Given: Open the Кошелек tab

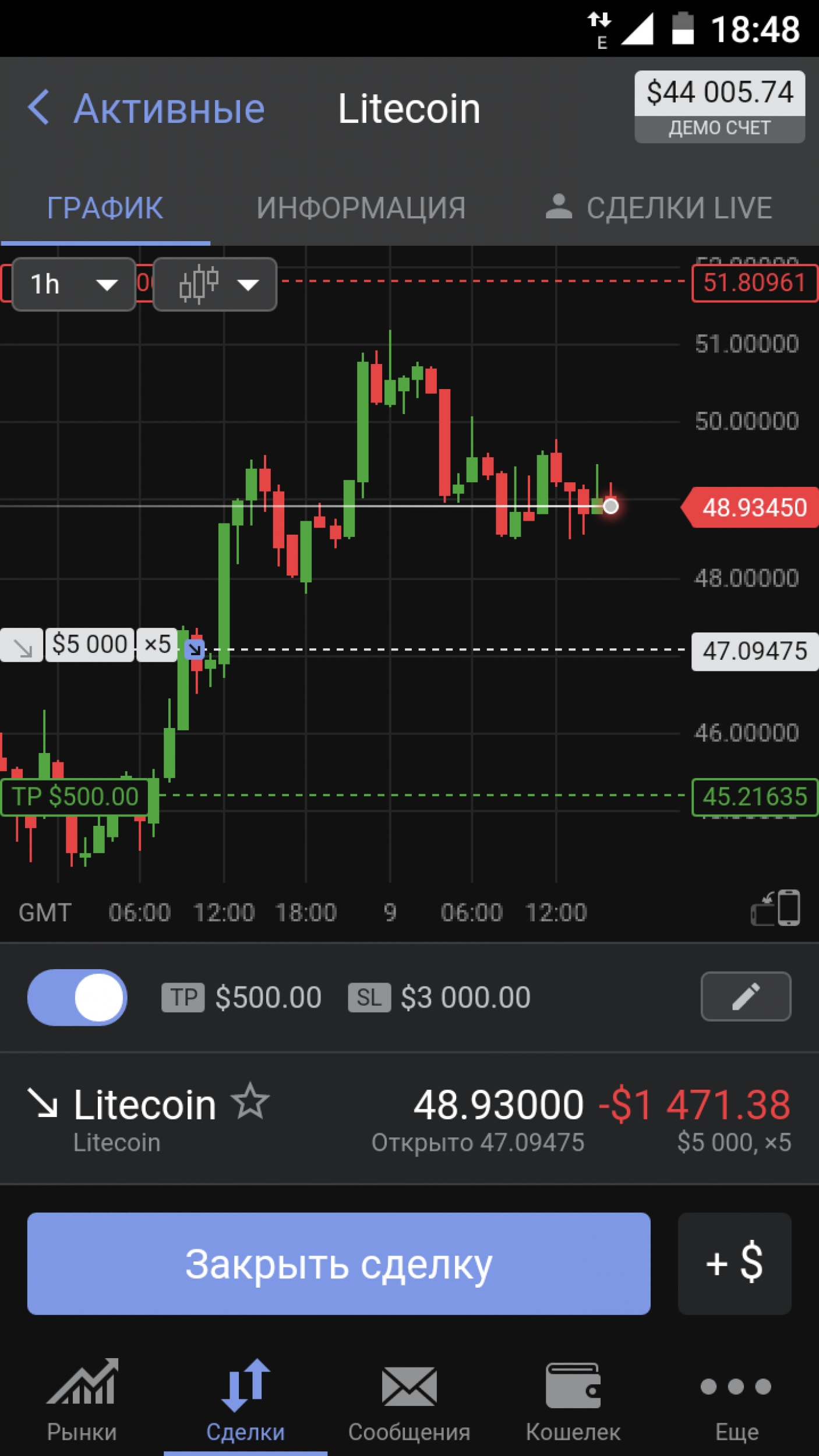Looking at the screenshot, I should 573,1401.
